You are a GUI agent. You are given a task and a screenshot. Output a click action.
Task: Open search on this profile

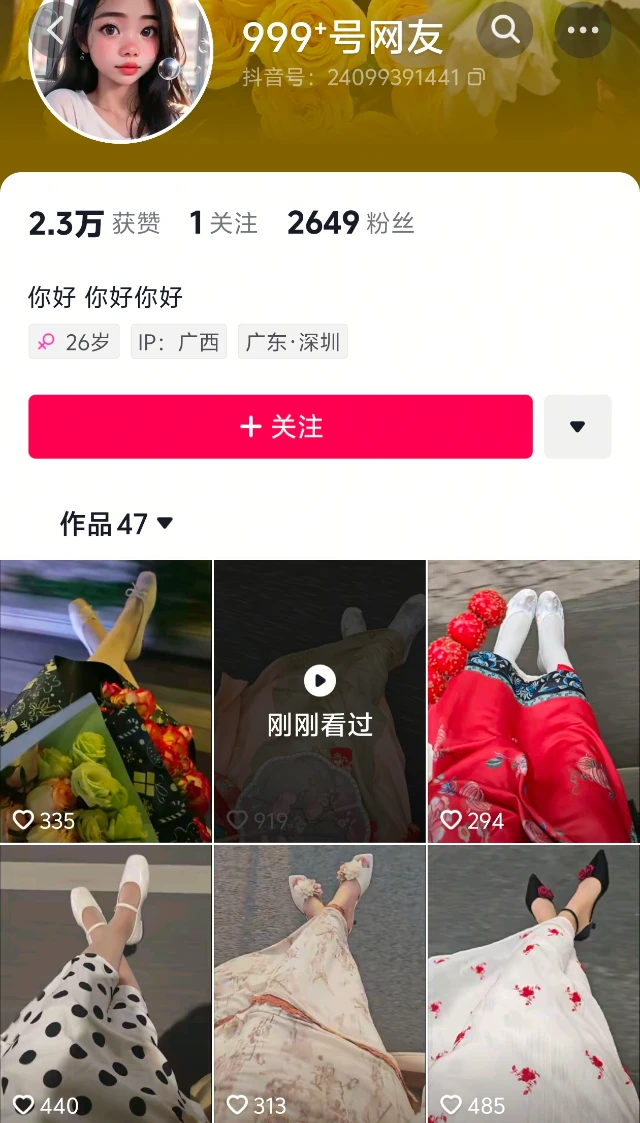click(x=505, y=30)
